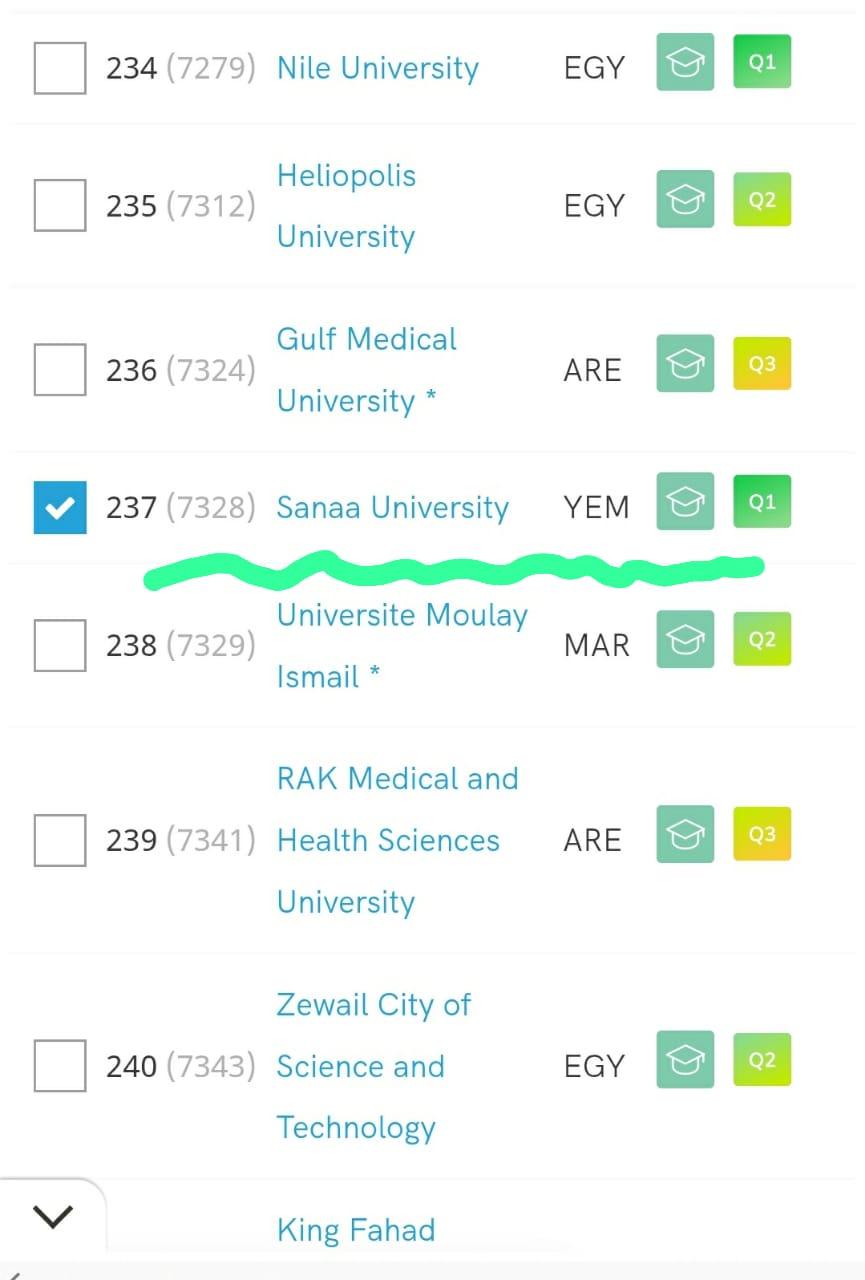Check RAK Medical and Health Sciences University
The height and width of the screenshot is (1280, 865).
click(x=60, y=839)
